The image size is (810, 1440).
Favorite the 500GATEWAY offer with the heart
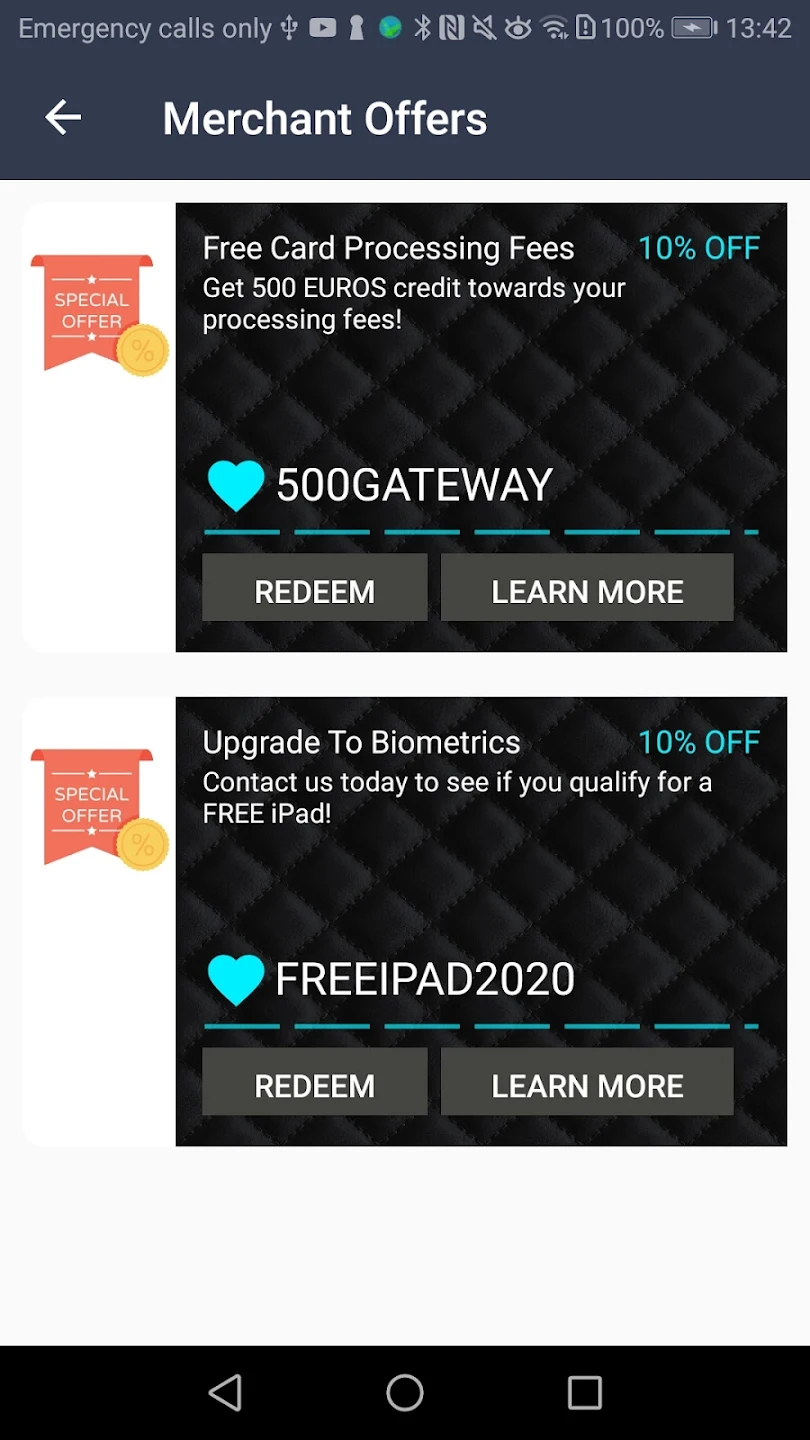[236, 486]
